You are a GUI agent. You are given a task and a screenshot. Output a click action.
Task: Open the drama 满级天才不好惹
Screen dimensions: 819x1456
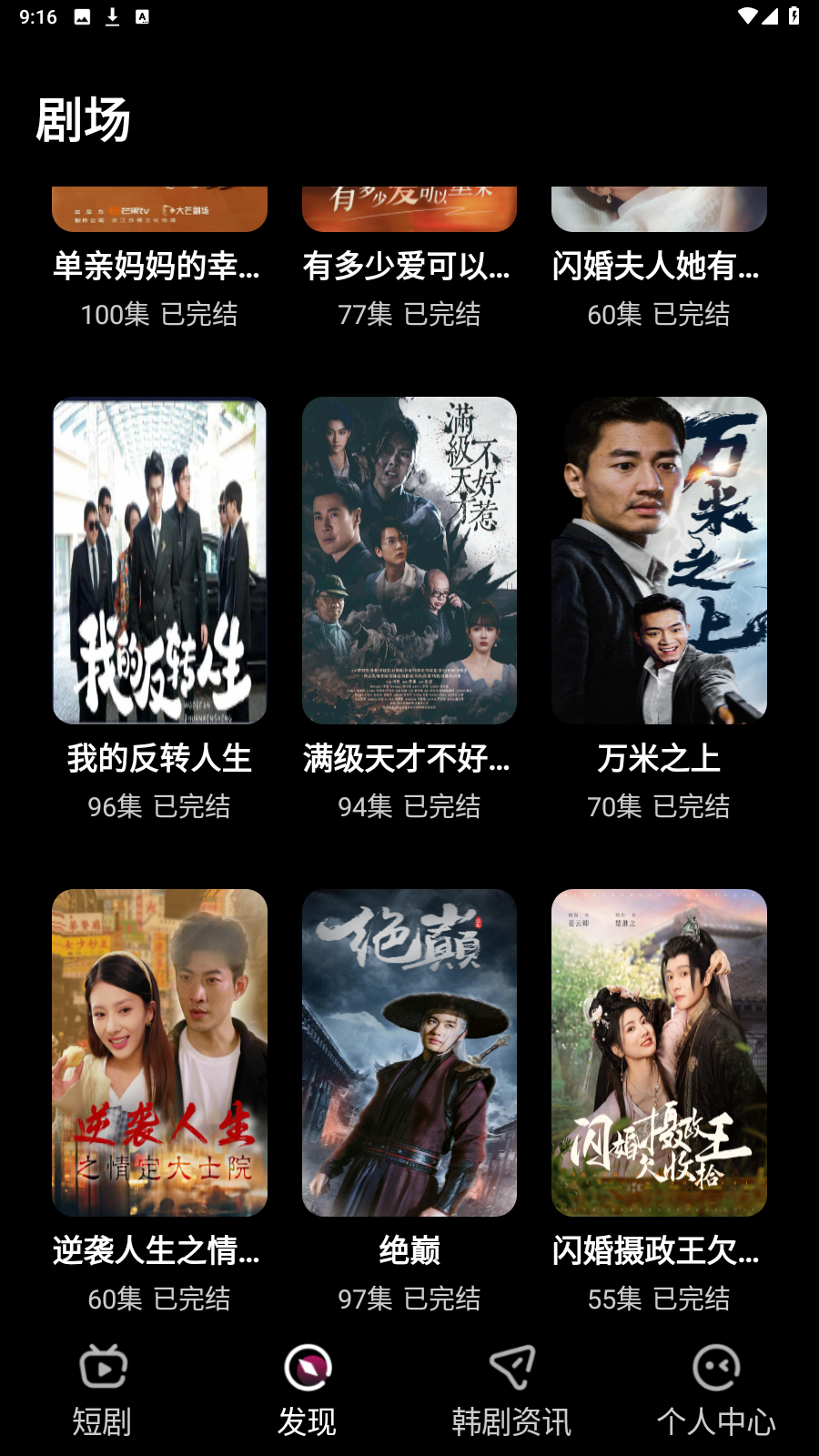click(x=409, y=561)
